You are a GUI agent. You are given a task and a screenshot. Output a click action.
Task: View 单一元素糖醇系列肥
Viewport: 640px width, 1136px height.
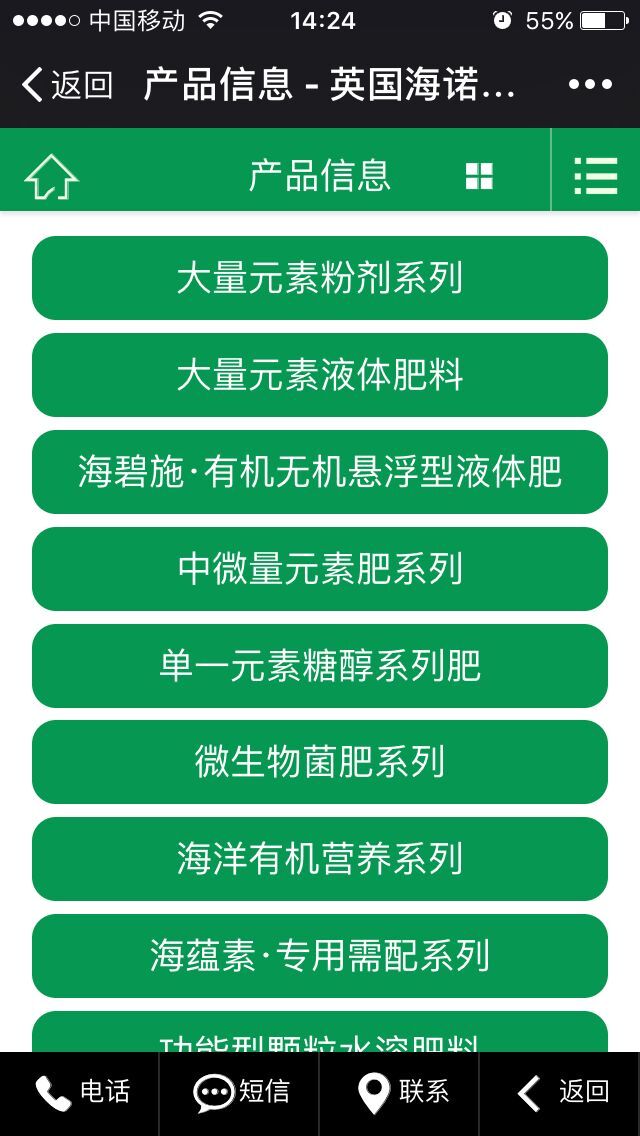pyautogui.click(x=320, y=666)
